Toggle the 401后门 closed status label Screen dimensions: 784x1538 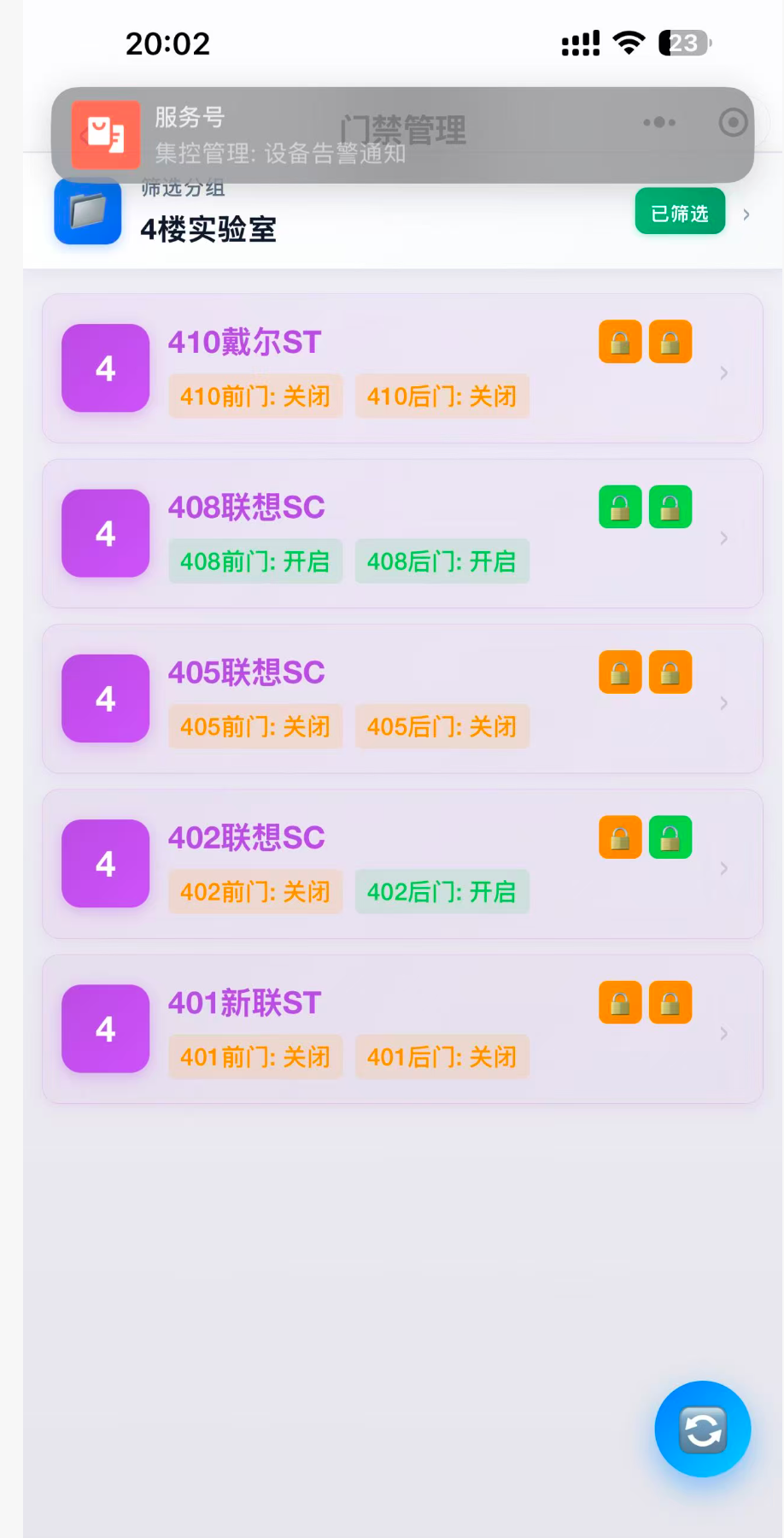point(442,1057)
